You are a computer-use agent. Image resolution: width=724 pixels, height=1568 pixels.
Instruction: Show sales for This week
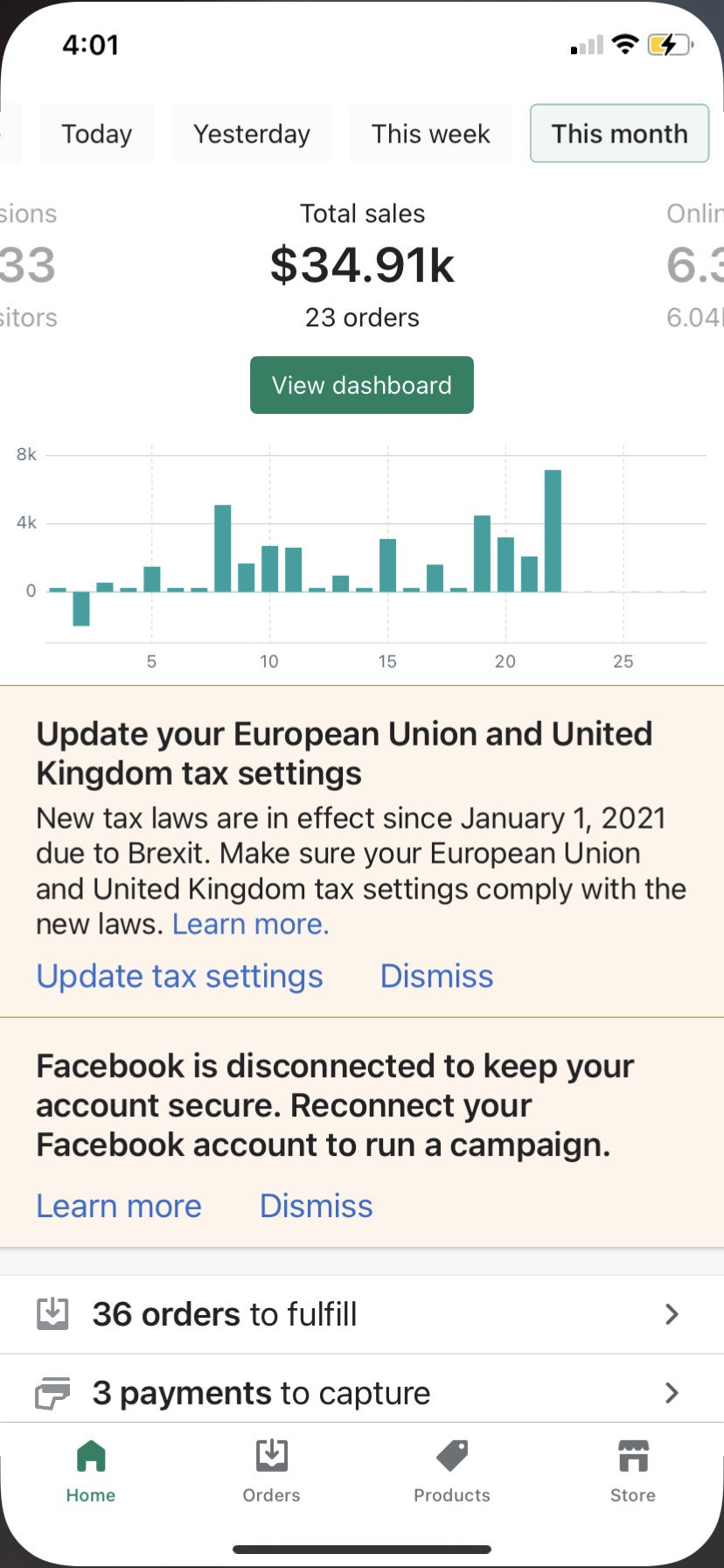click(431, 134)
